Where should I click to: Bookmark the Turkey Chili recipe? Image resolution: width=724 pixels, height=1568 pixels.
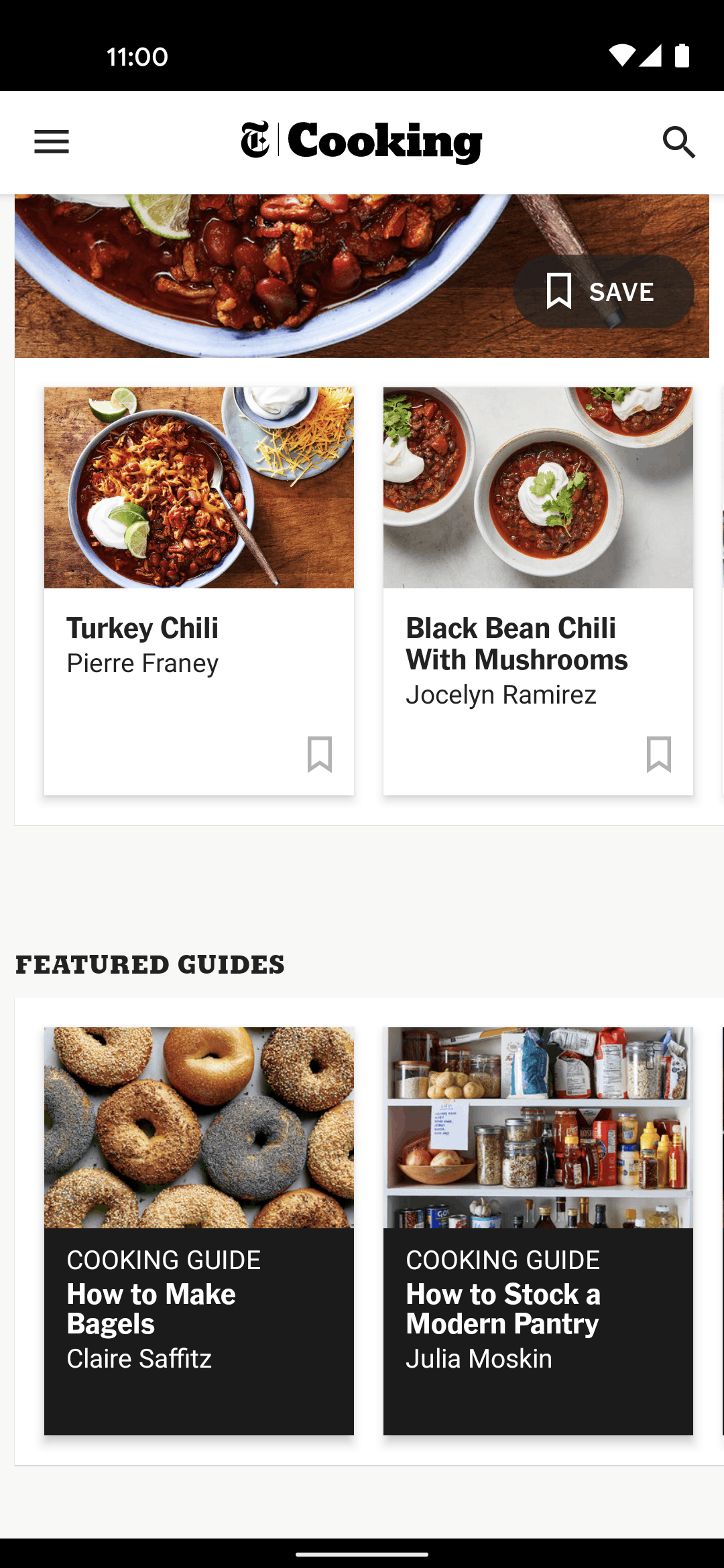(x=320, y=755)
